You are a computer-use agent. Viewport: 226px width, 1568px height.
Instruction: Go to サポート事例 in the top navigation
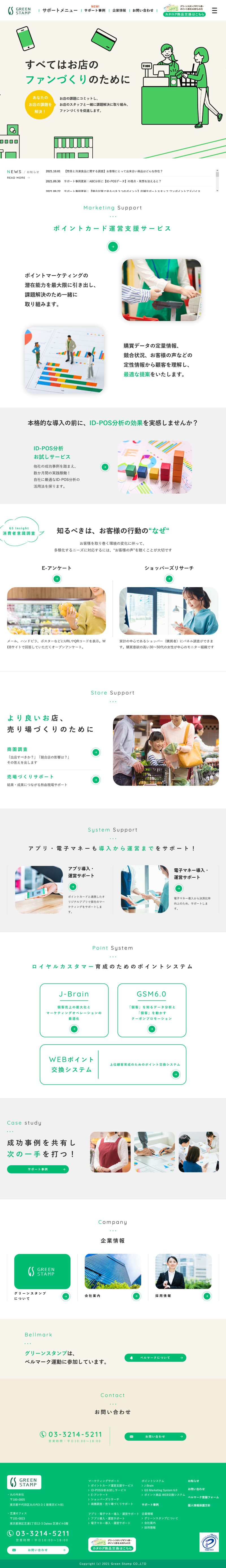pos(95,10)
